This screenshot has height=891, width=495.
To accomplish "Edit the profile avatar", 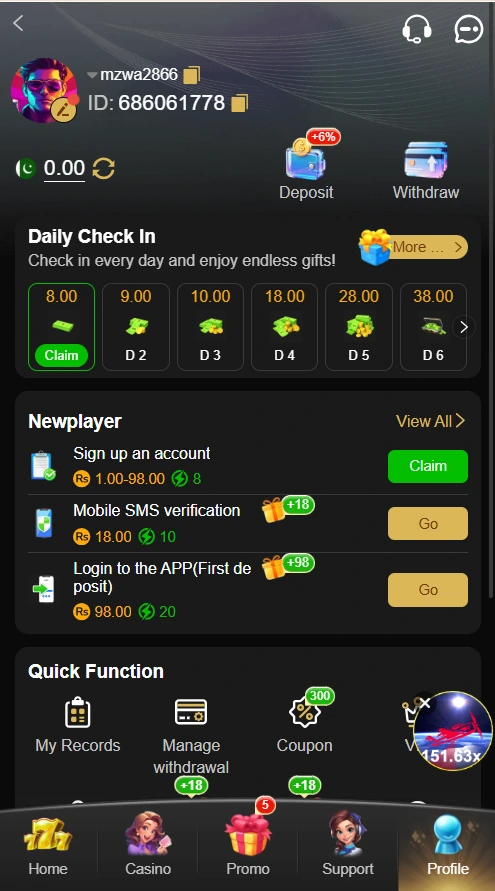I will [x=64, y=110].
